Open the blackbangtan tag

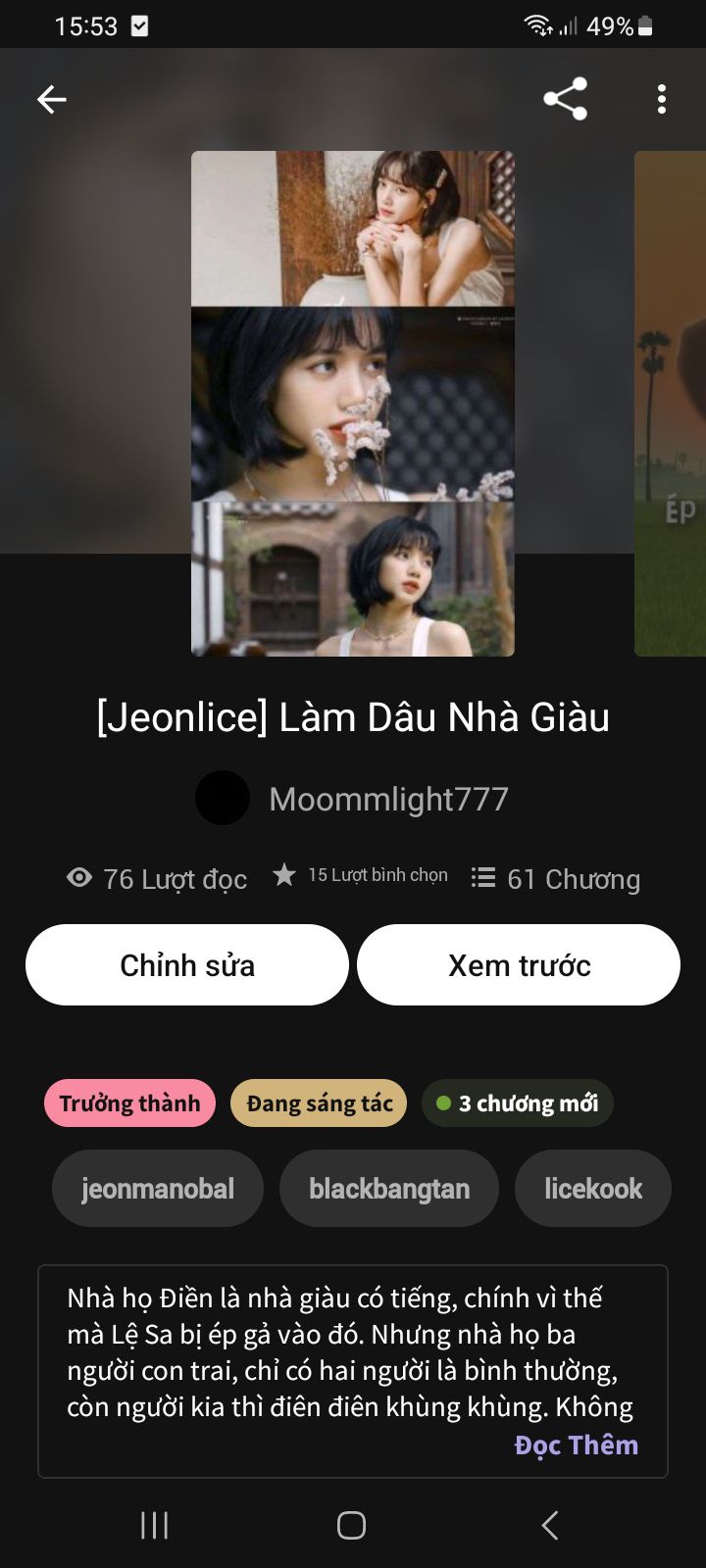click(389, 1189)
